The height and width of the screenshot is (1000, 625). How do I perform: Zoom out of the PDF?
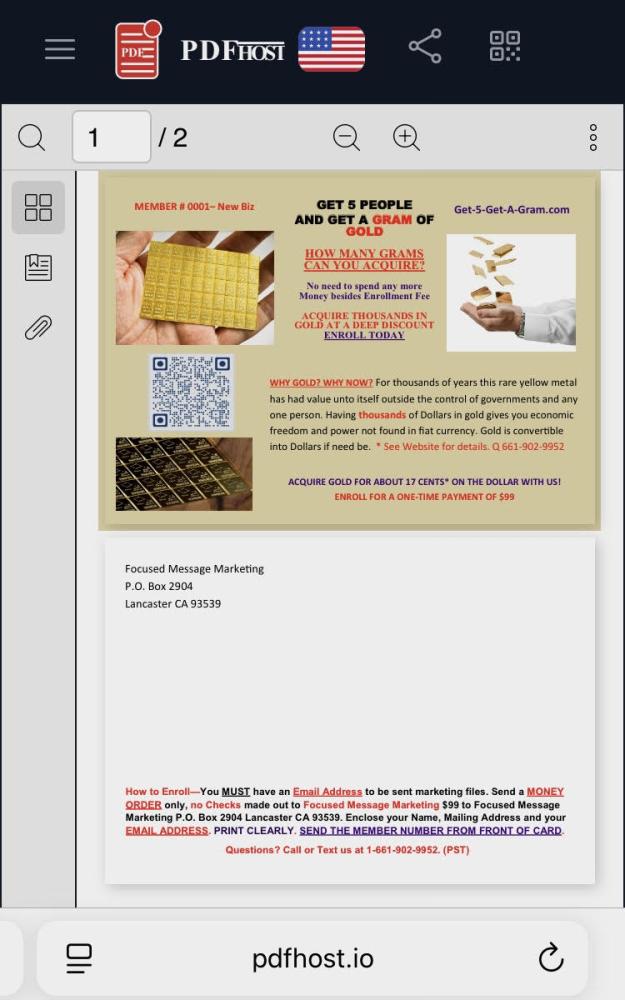tap(346, 137)
